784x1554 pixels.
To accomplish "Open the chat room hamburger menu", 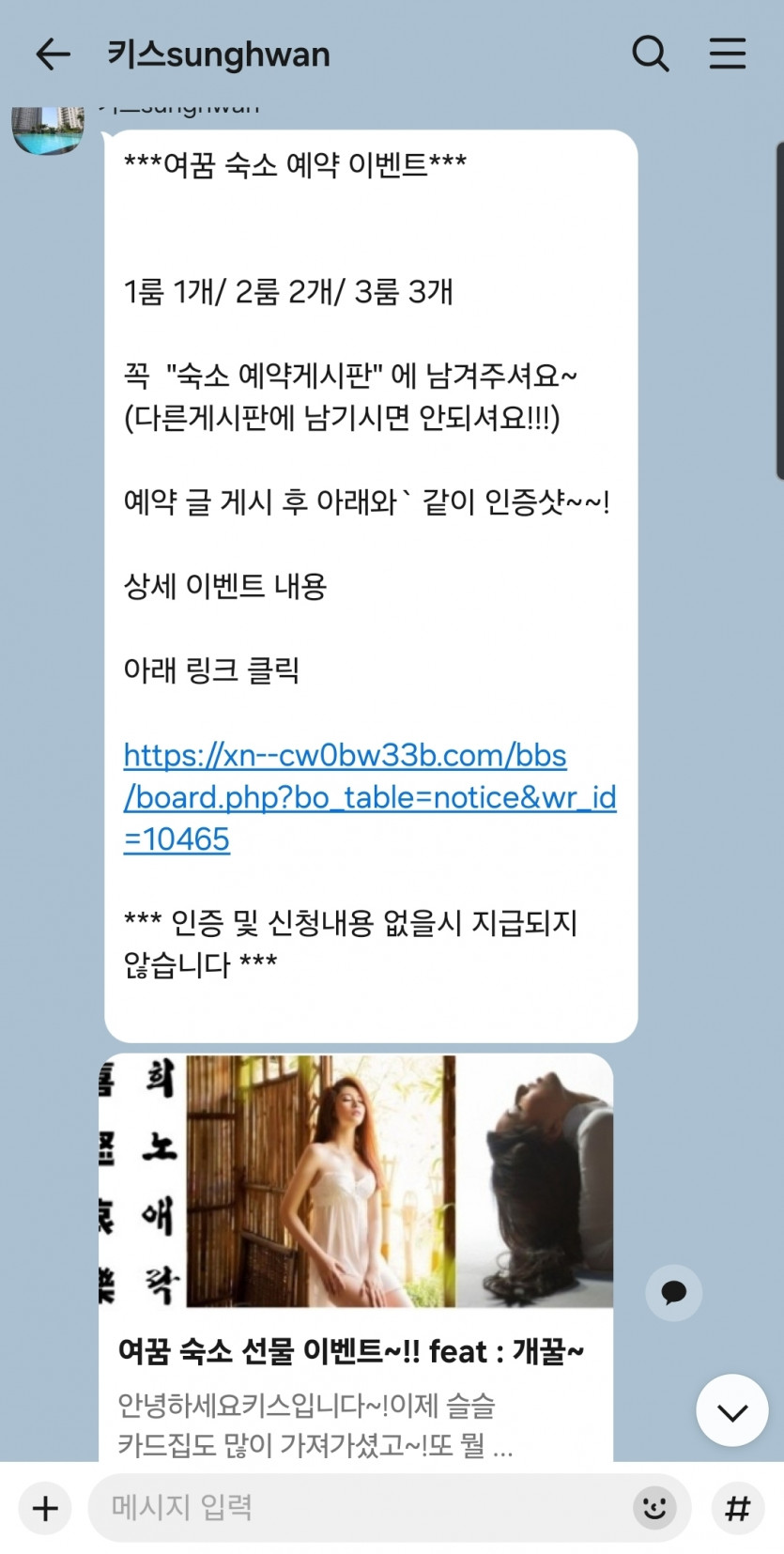I will (x=727, y=54).
